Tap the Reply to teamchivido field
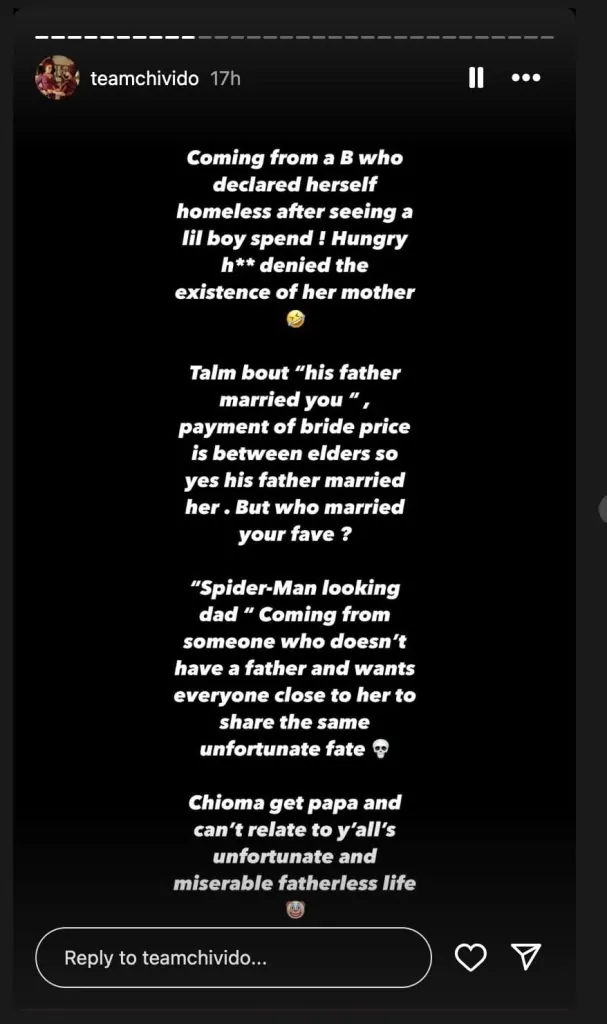 [x=235, y=957]
